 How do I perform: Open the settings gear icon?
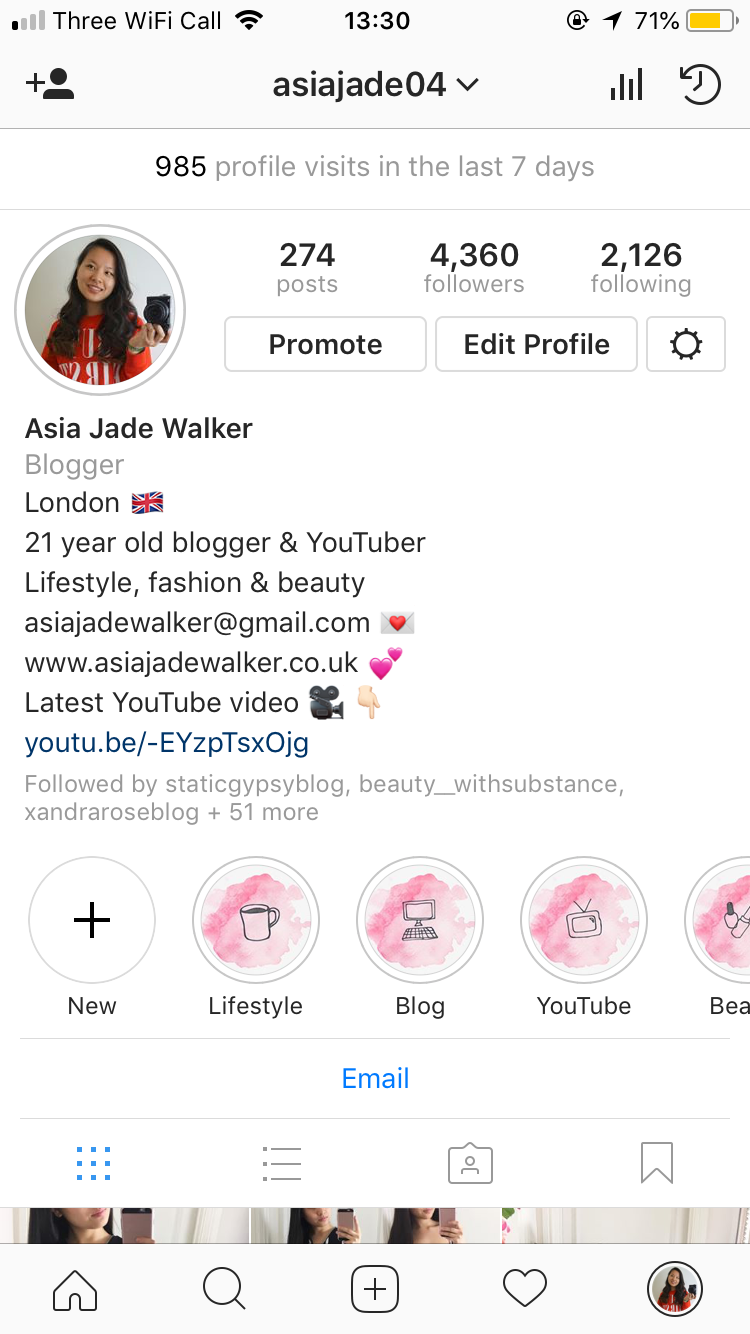pyautogui.click(x=686, y=344)
